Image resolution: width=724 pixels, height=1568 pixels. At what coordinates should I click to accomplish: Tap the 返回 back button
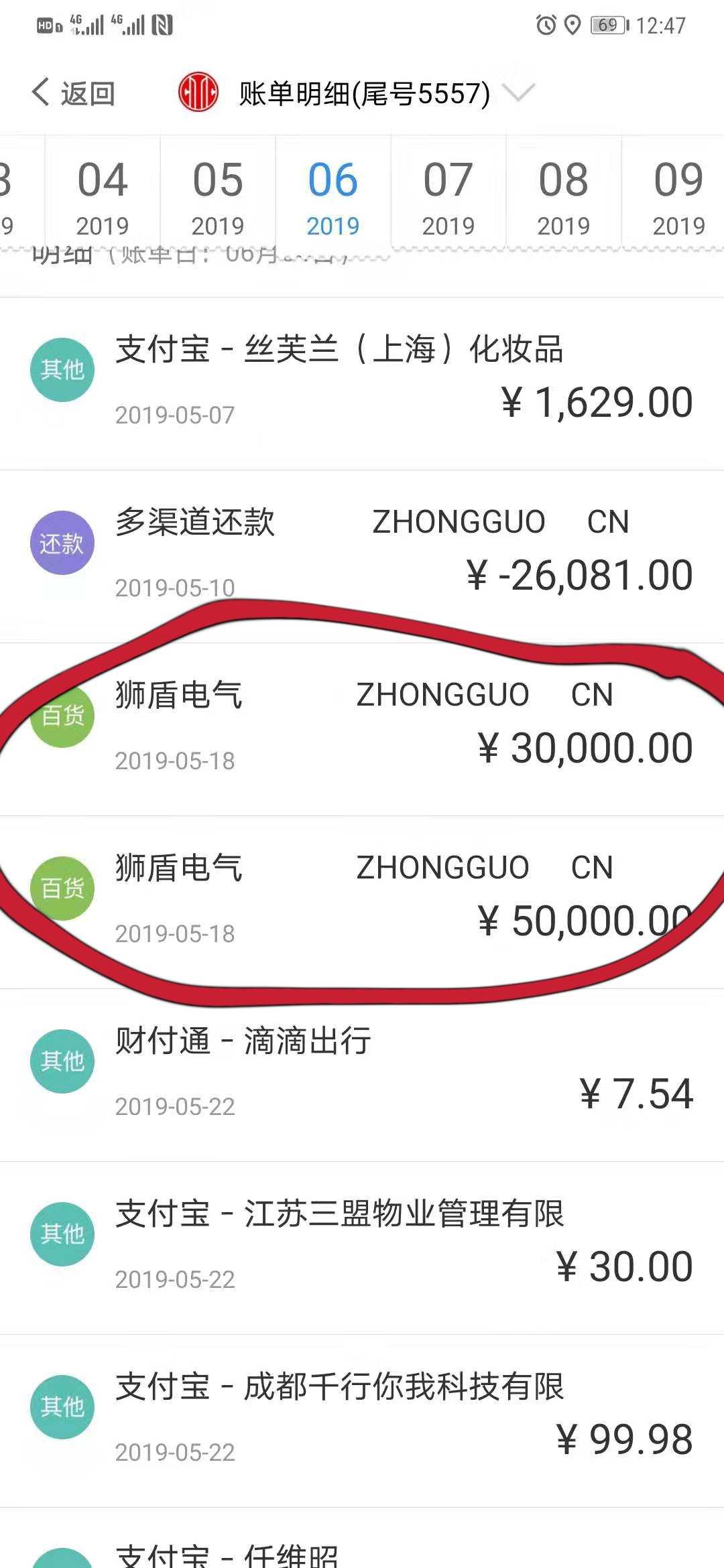point(74,93)
